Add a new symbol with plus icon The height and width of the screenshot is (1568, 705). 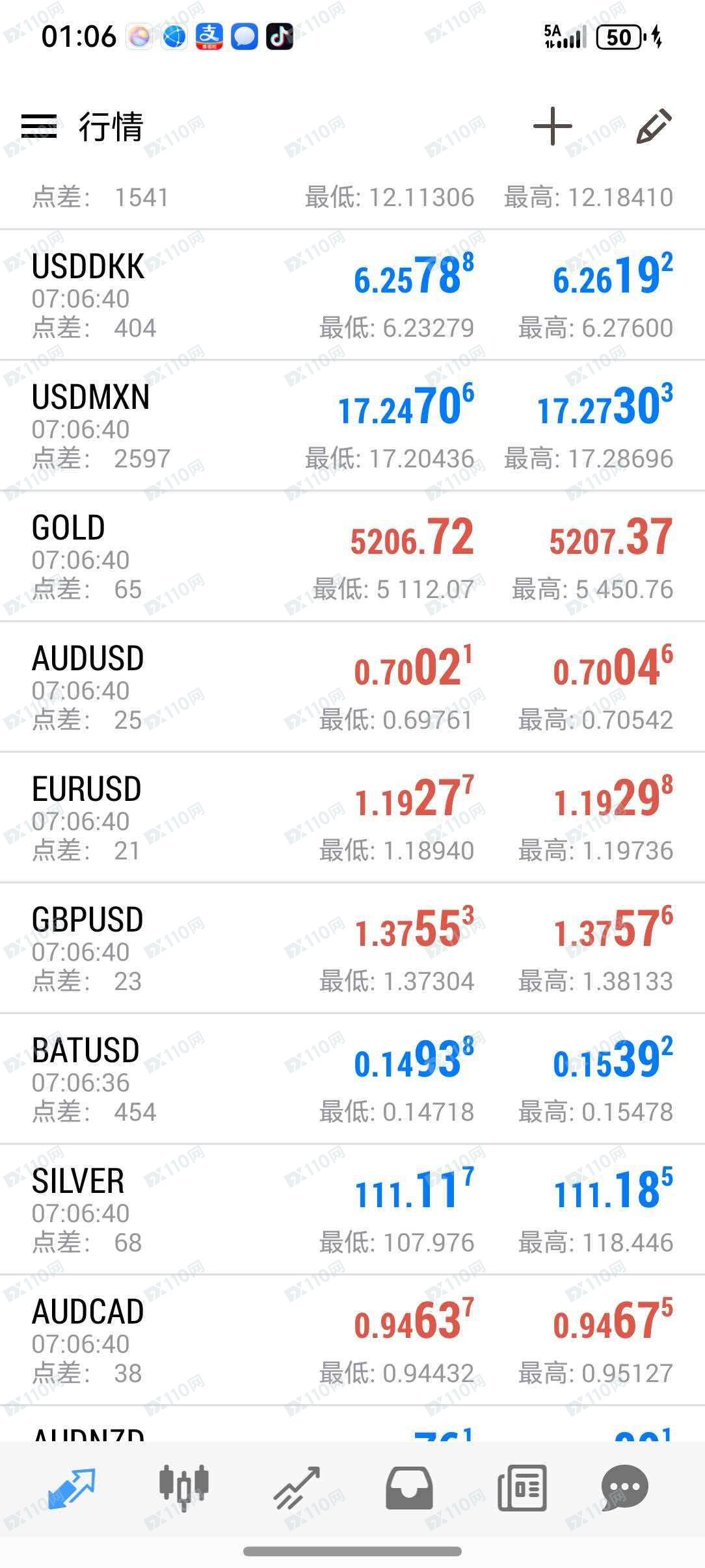[x=552, y=126]
